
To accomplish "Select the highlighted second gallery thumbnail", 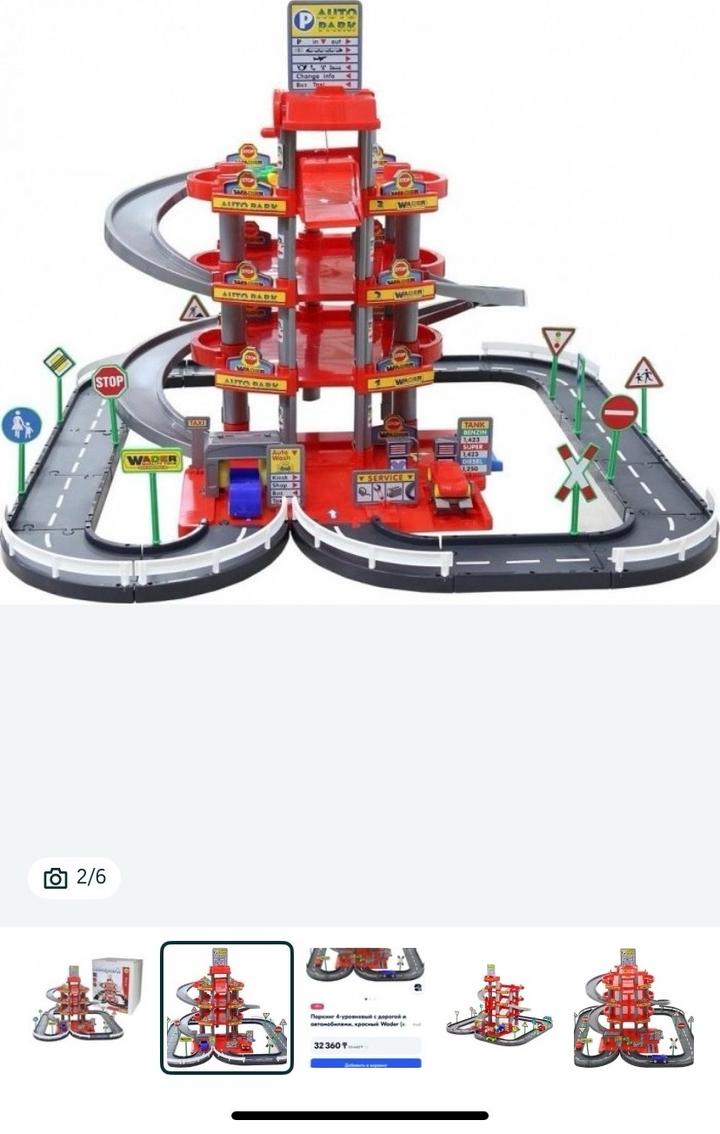I will pos(227,1007).
